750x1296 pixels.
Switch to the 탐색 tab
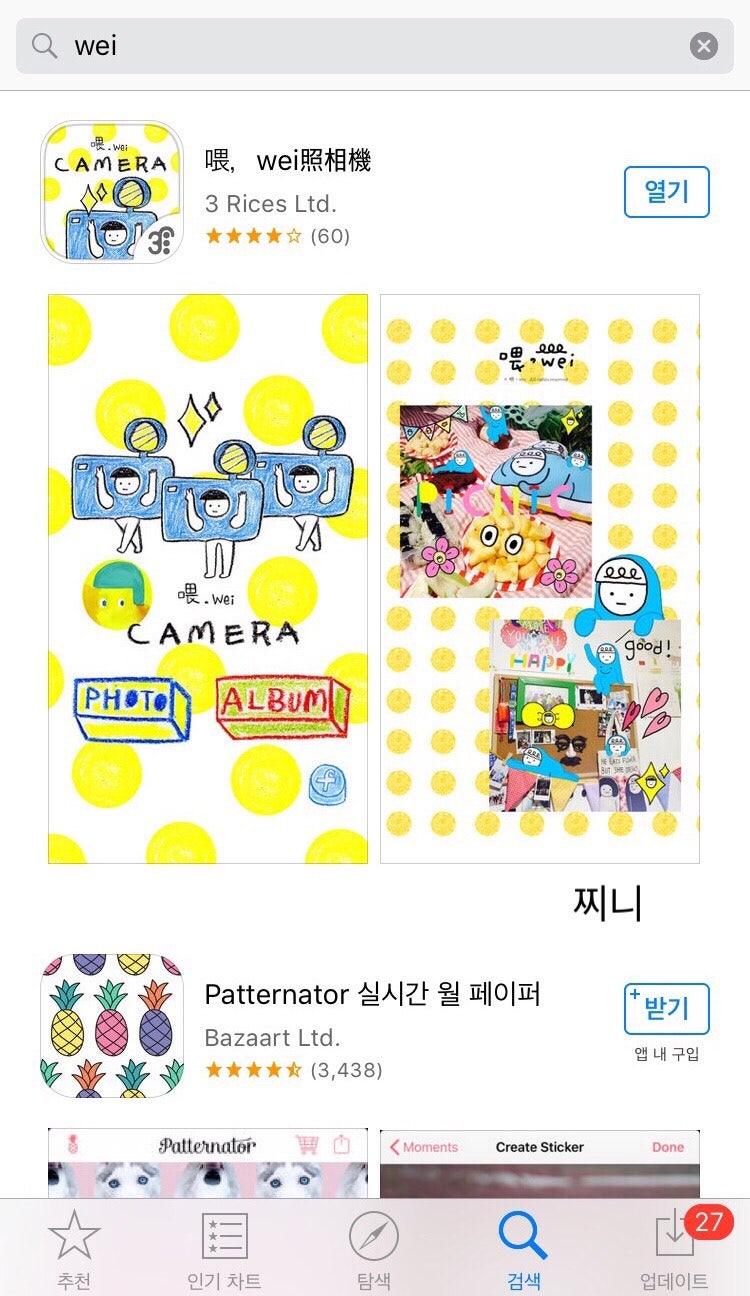(374, 1248)
